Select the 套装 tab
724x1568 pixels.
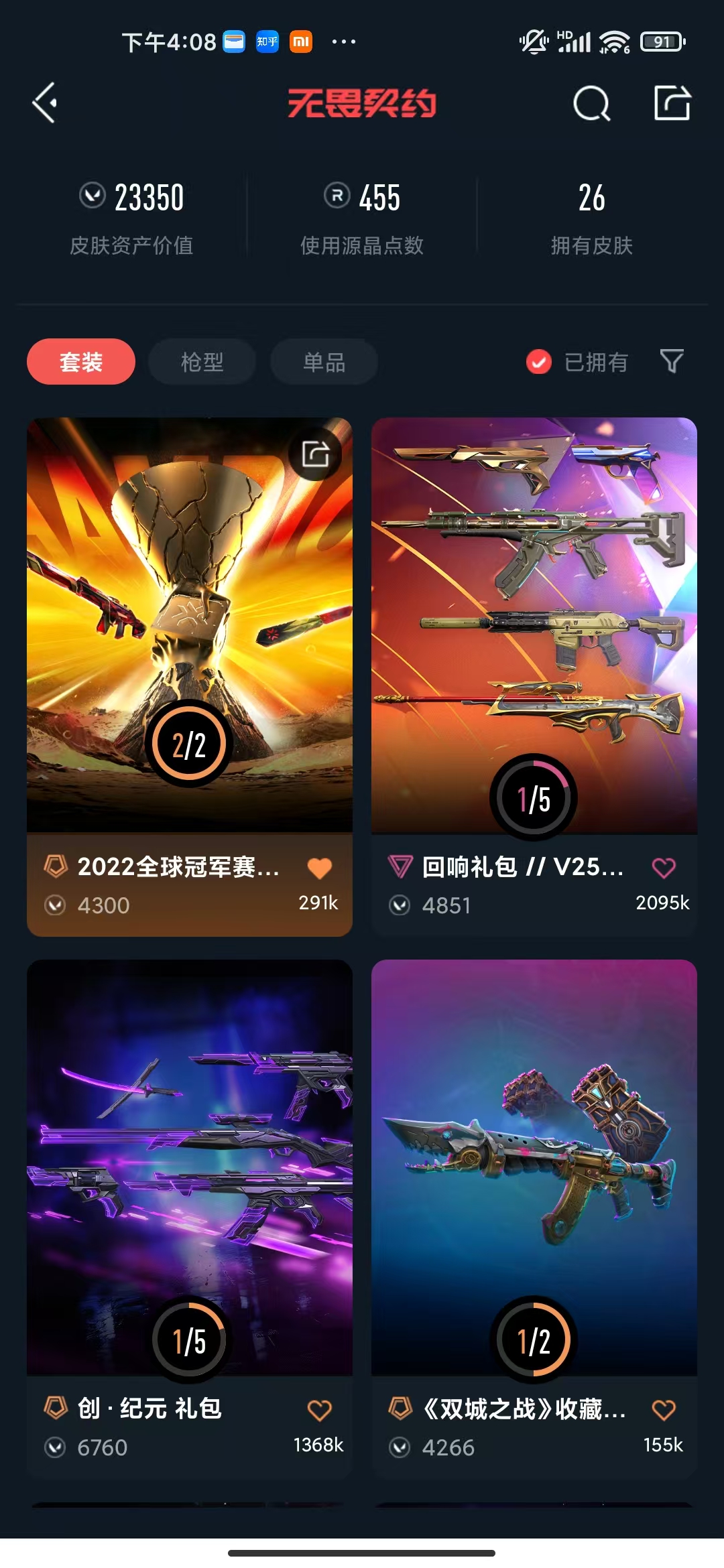81,362
